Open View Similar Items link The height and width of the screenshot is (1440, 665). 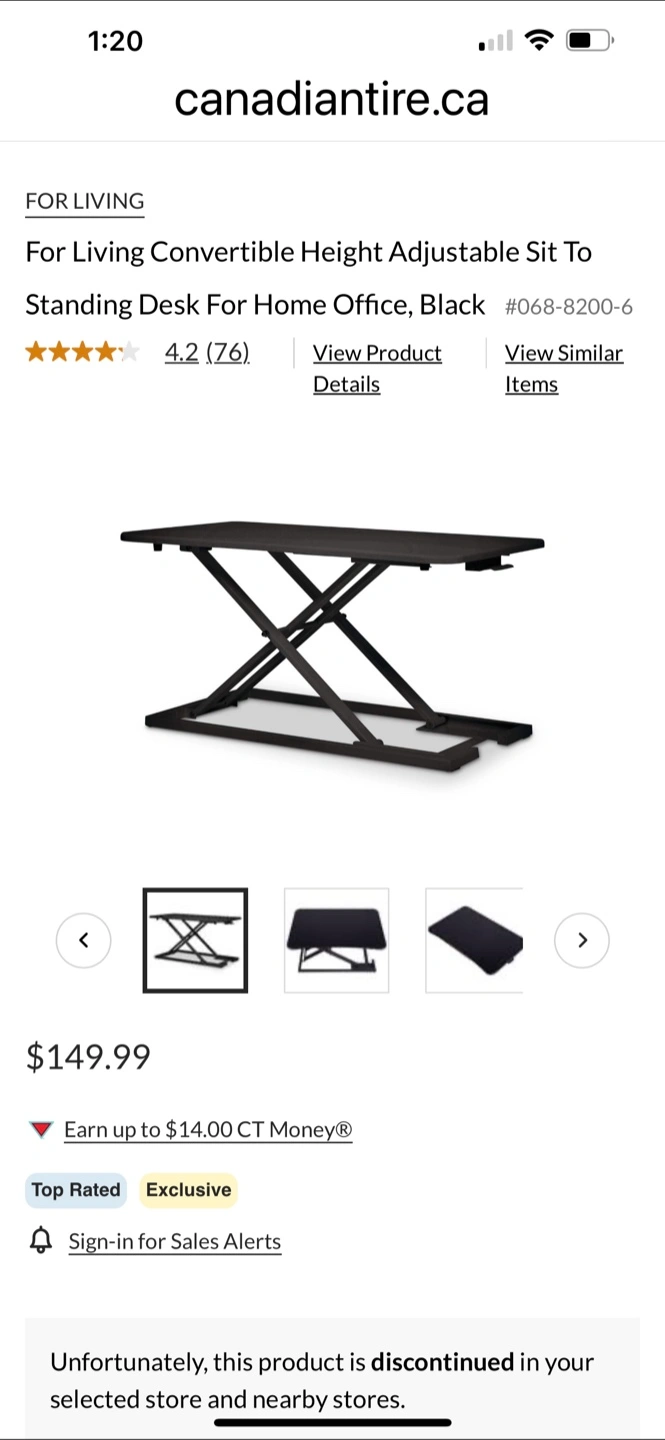coord(563,368)
